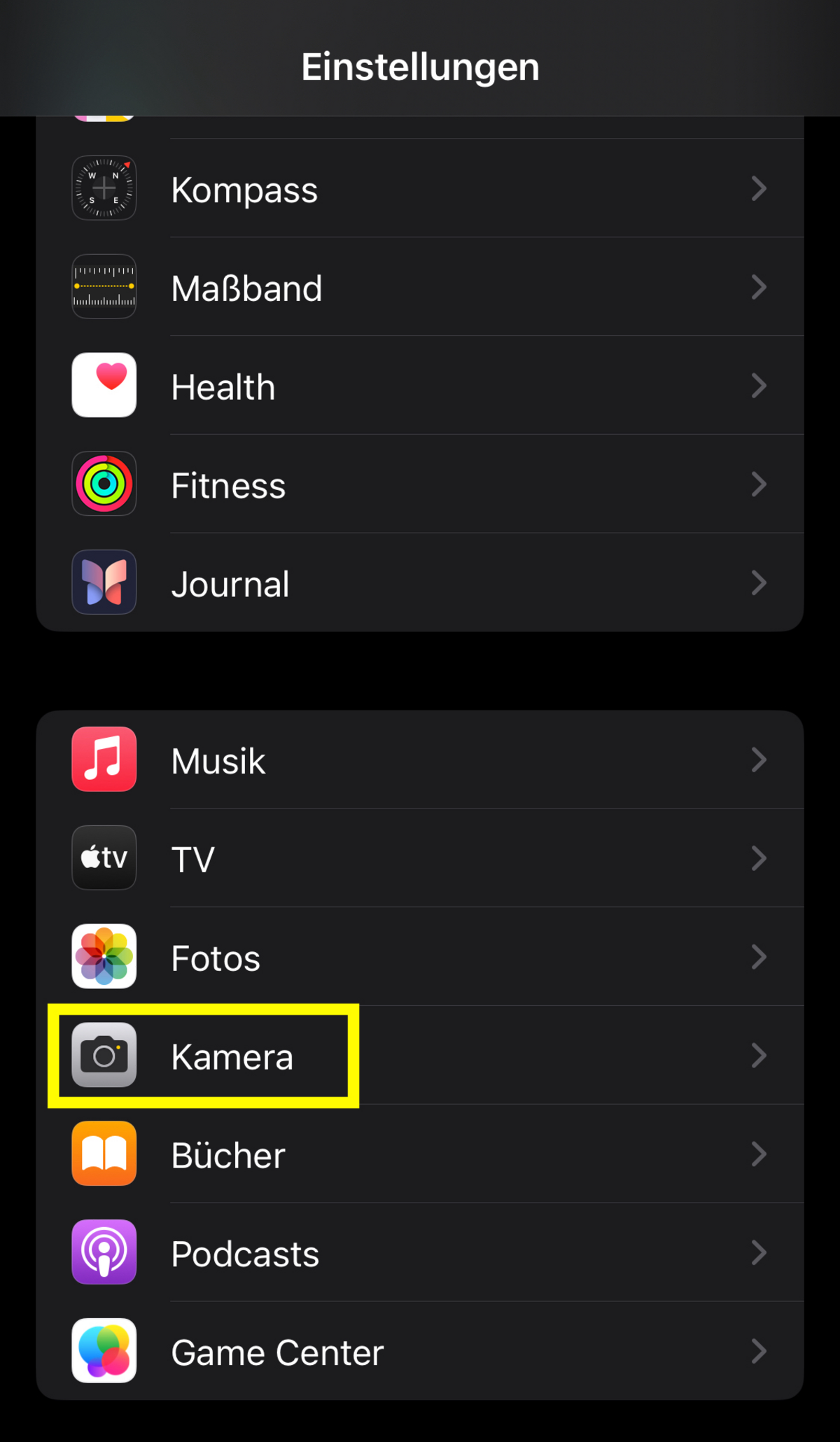840x1442 pixels.
Task: Open Fotos settings
Action: pyautogui.click(x=420, y=957)
